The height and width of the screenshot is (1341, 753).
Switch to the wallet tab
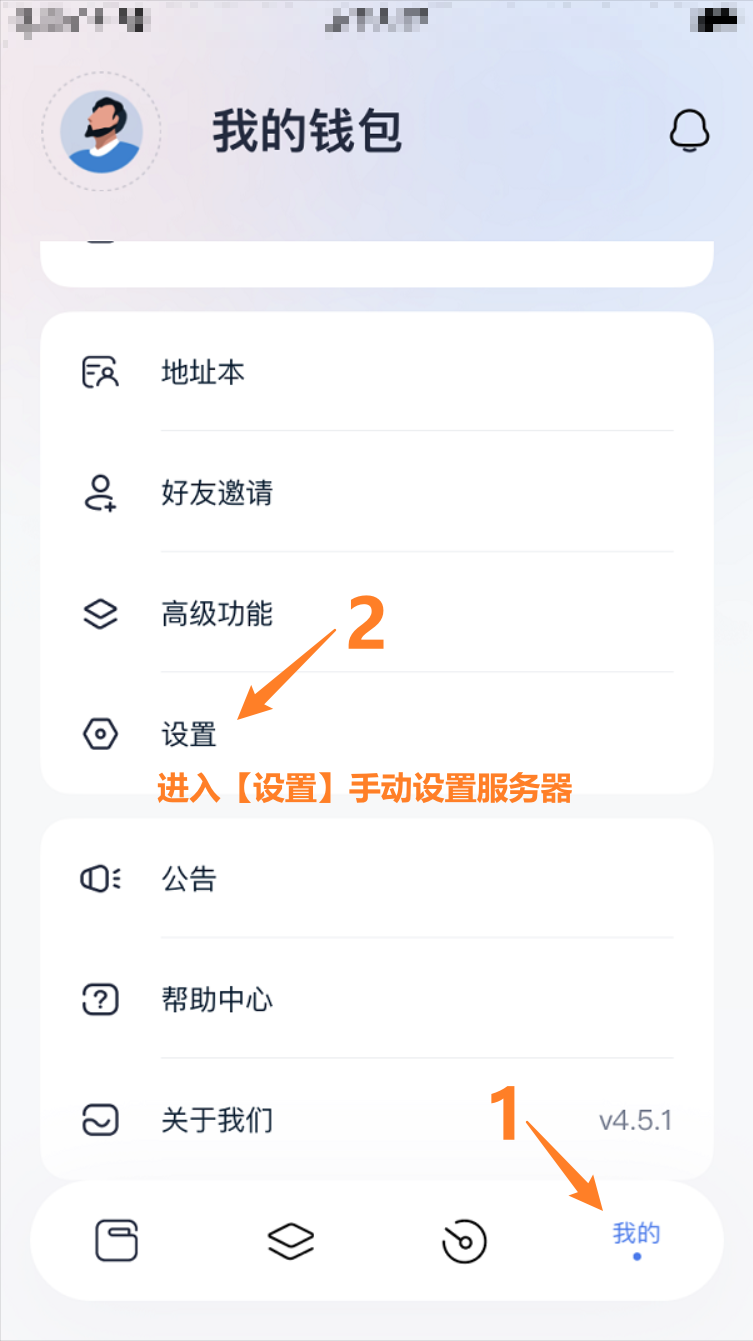click(x=116, y=1241)
